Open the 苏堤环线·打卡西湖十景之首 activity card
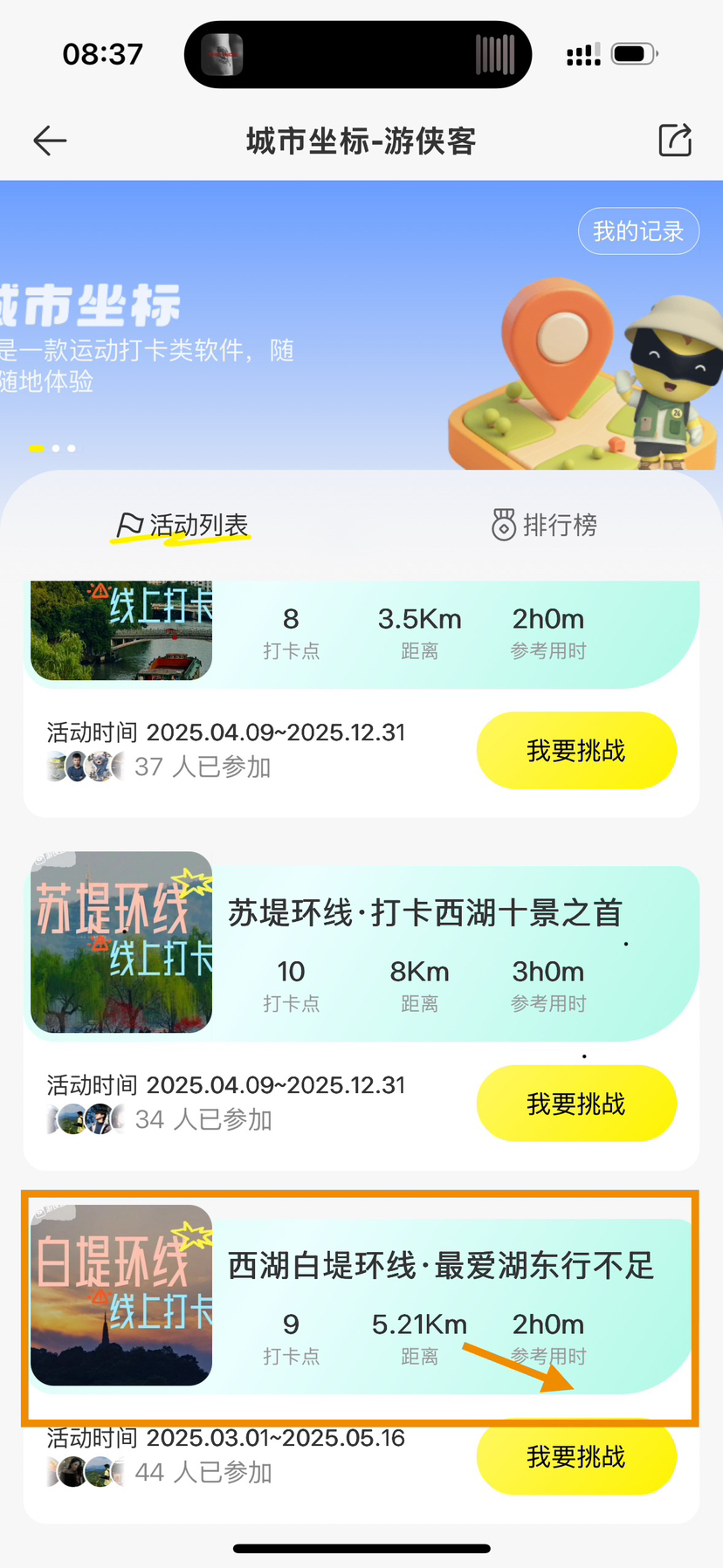 point(424,913)
